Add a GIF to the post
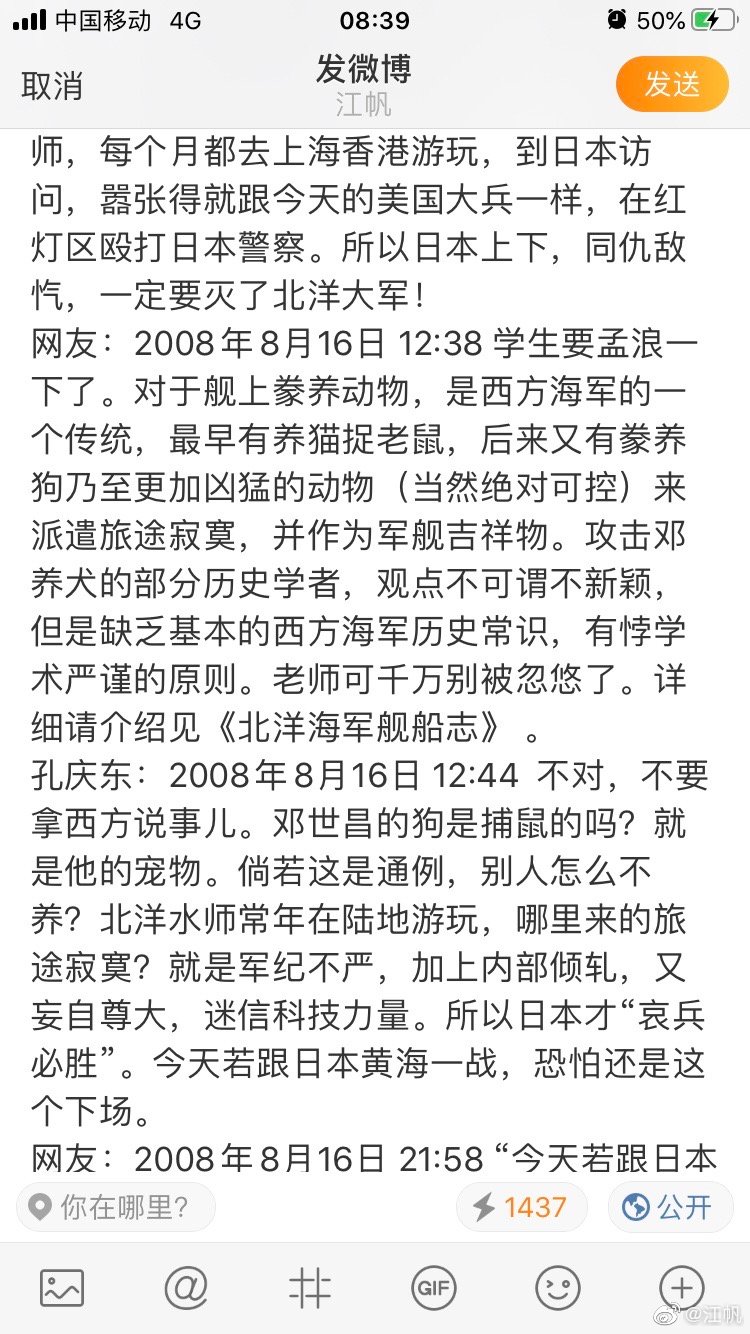Viewport: 750px width, 1334px height. 433,1288
